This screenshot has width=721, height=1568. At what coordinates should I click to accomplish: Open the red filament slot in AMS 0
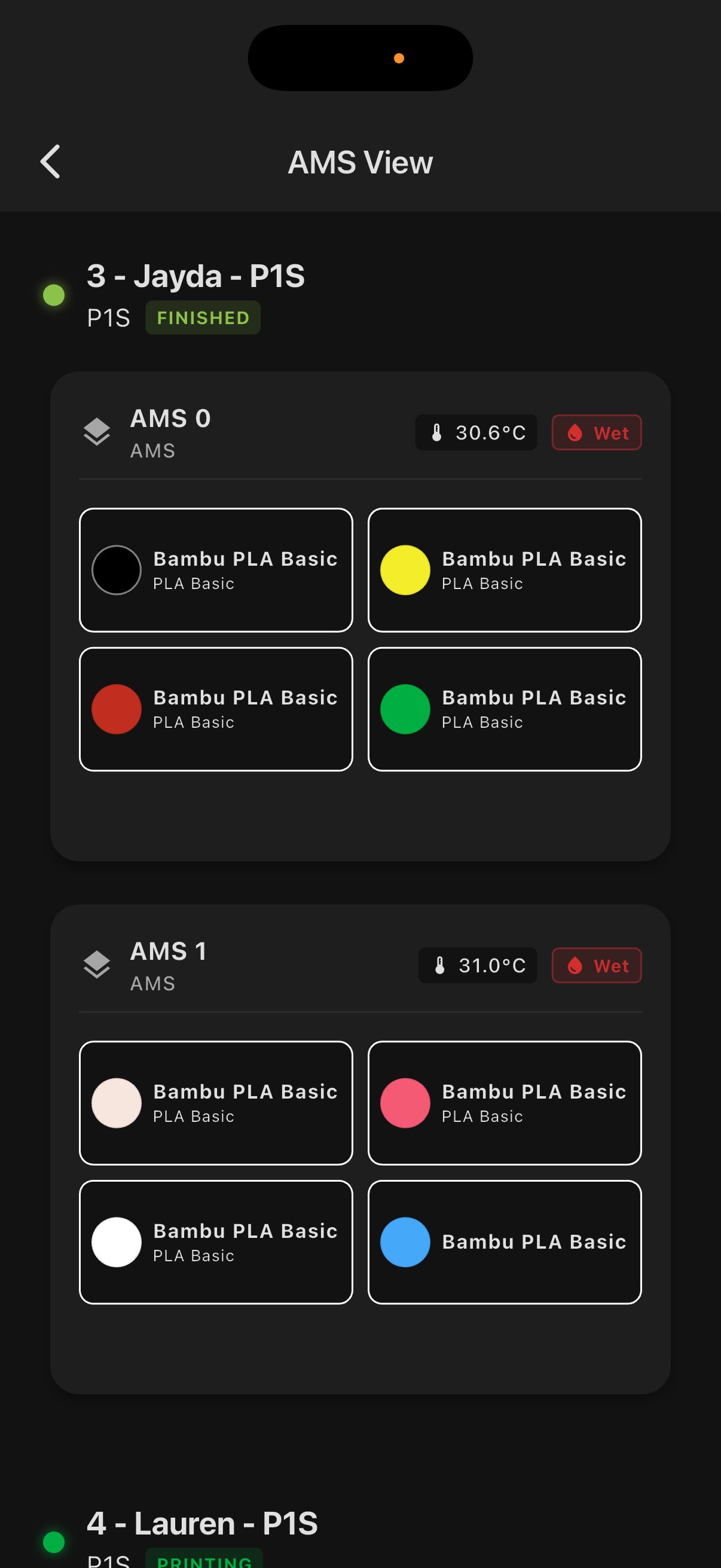click(216, 709)
